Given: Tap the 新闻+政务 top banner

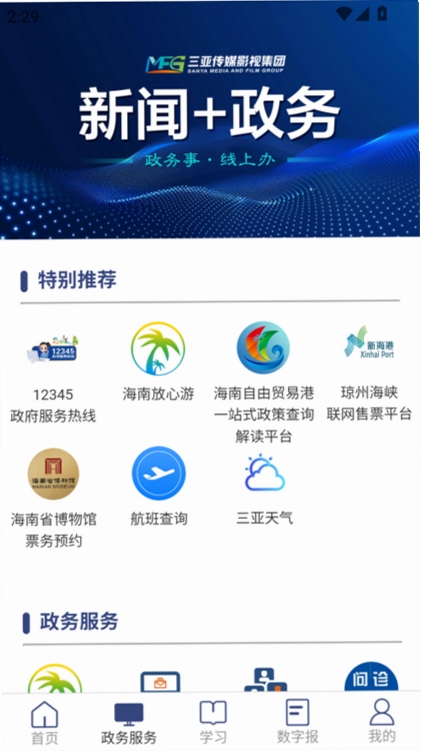Looking at the screenshot, I should pos(210,120).
